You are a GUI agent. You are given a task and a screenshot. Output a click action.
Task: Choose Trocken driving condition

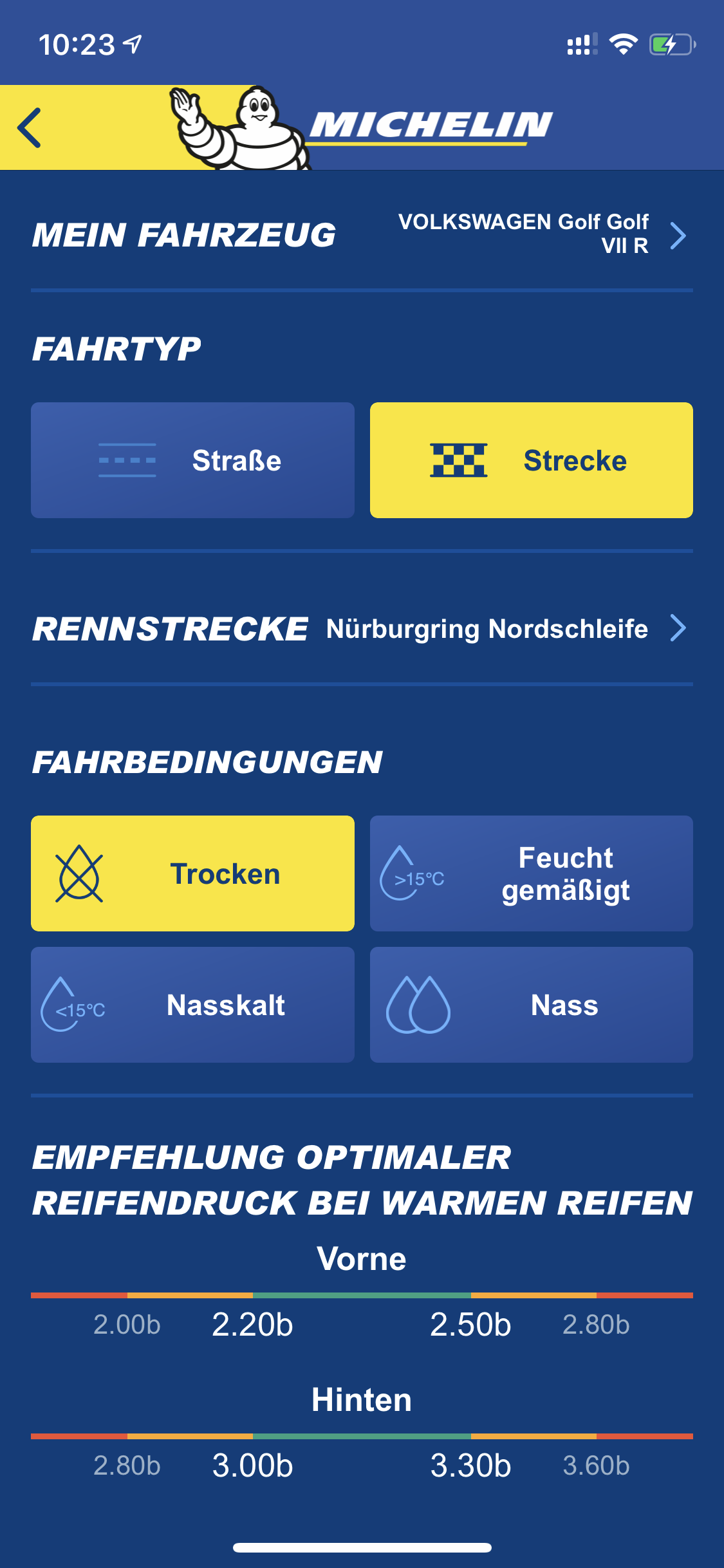[x=192, y=873]
